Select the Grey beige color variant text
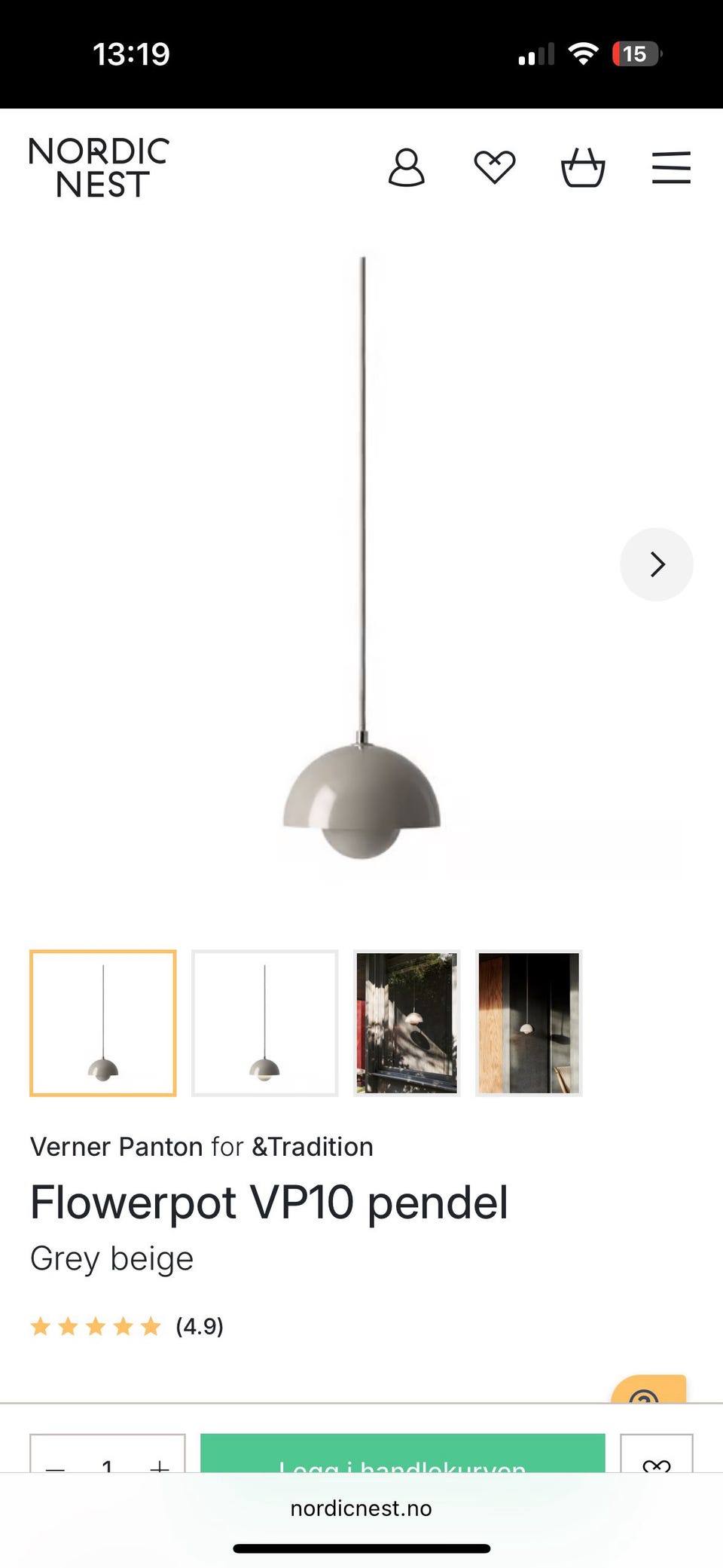 tap(111, 1257)
